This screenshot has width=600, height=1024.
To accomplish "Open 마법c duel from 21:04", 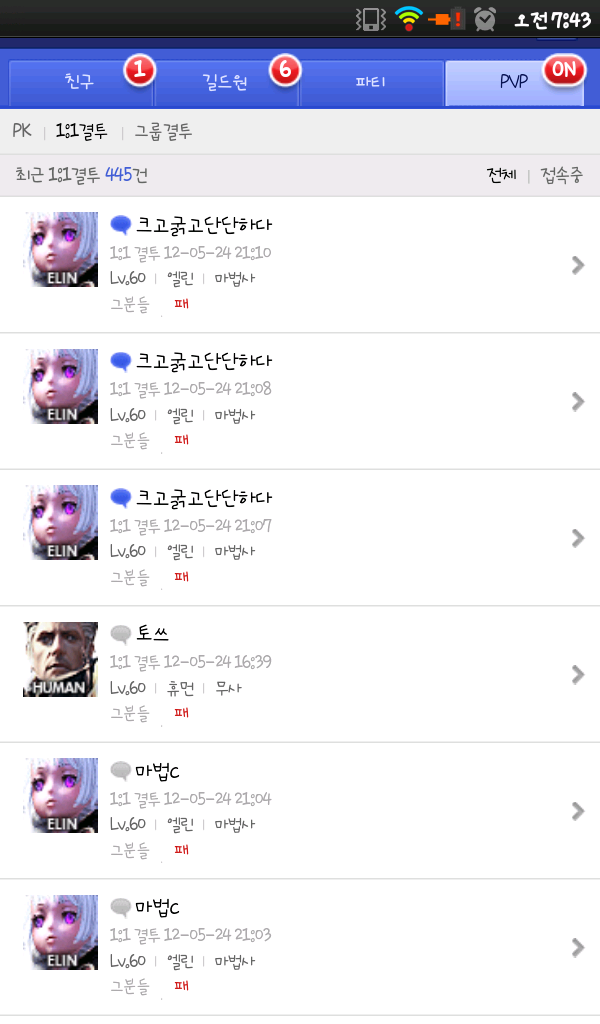I will [300, 811].
